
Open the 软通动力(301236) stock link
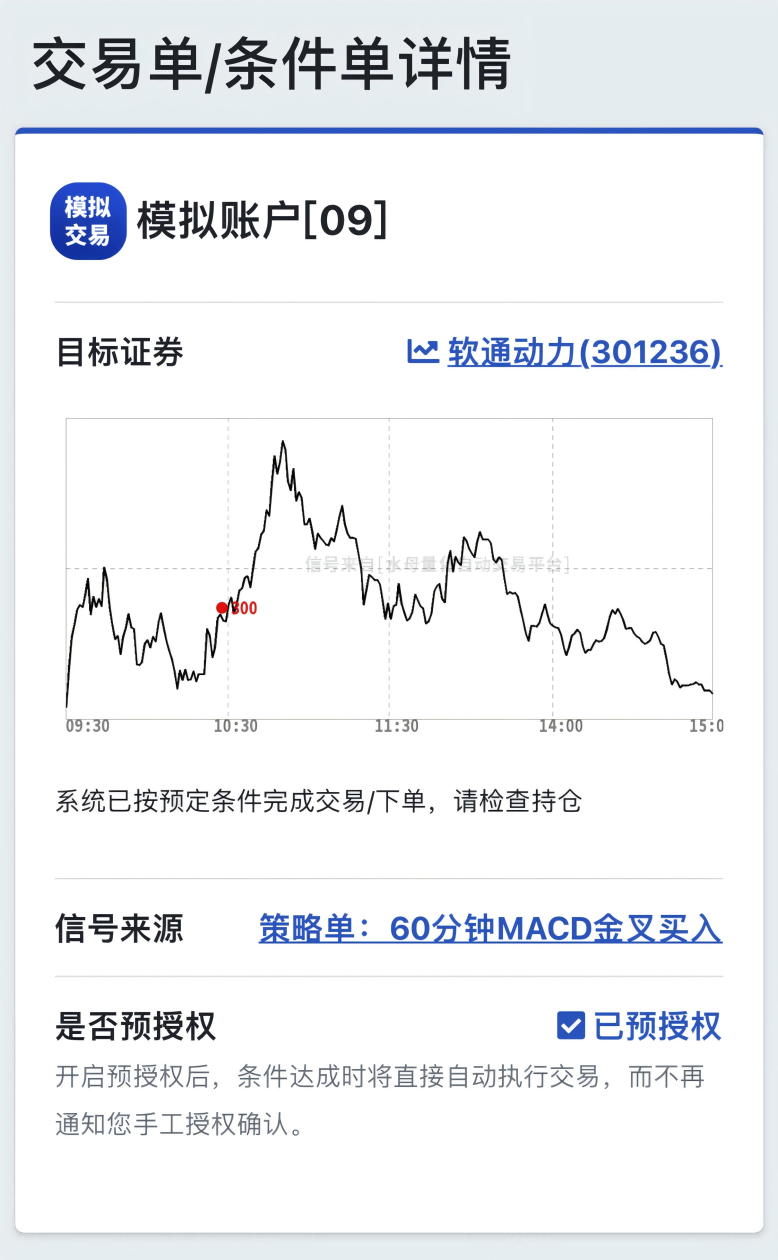(x=583, y=352)
